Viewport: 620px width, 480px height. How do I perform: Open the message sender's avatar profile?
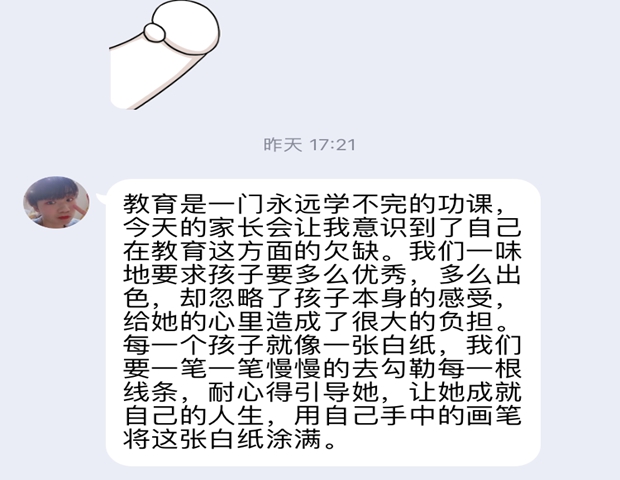pyautogui.click(x=56, y=203)
